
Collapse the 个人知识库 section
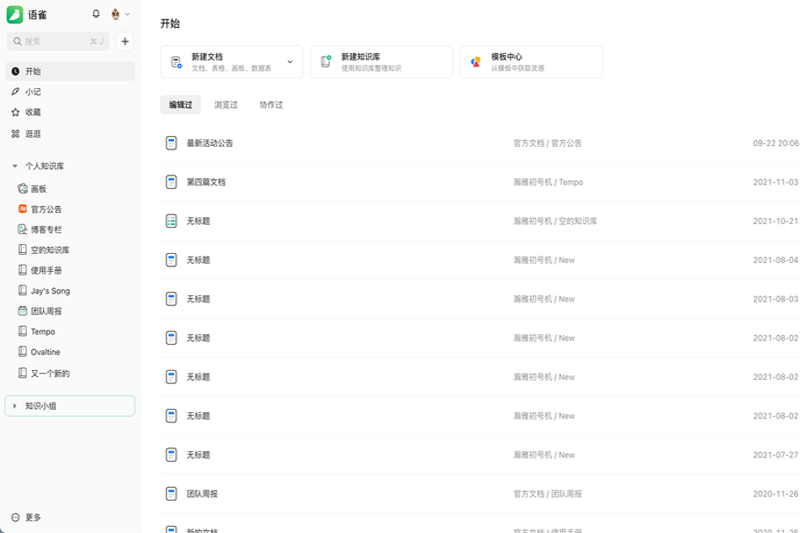click(x=15, y=166)
